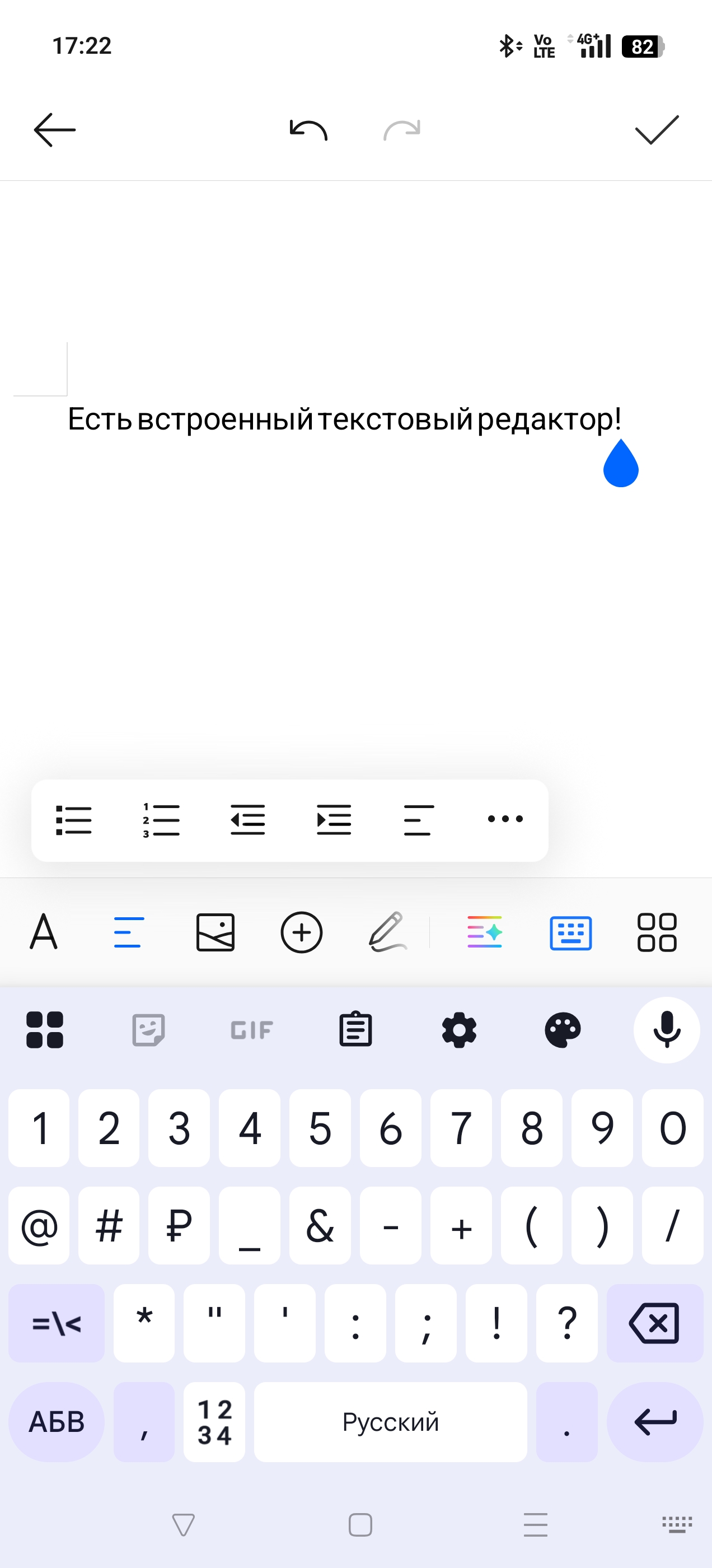
Task: Confirm changes with the checkmark
Action: pyautogui.click(x=657, y=130)
